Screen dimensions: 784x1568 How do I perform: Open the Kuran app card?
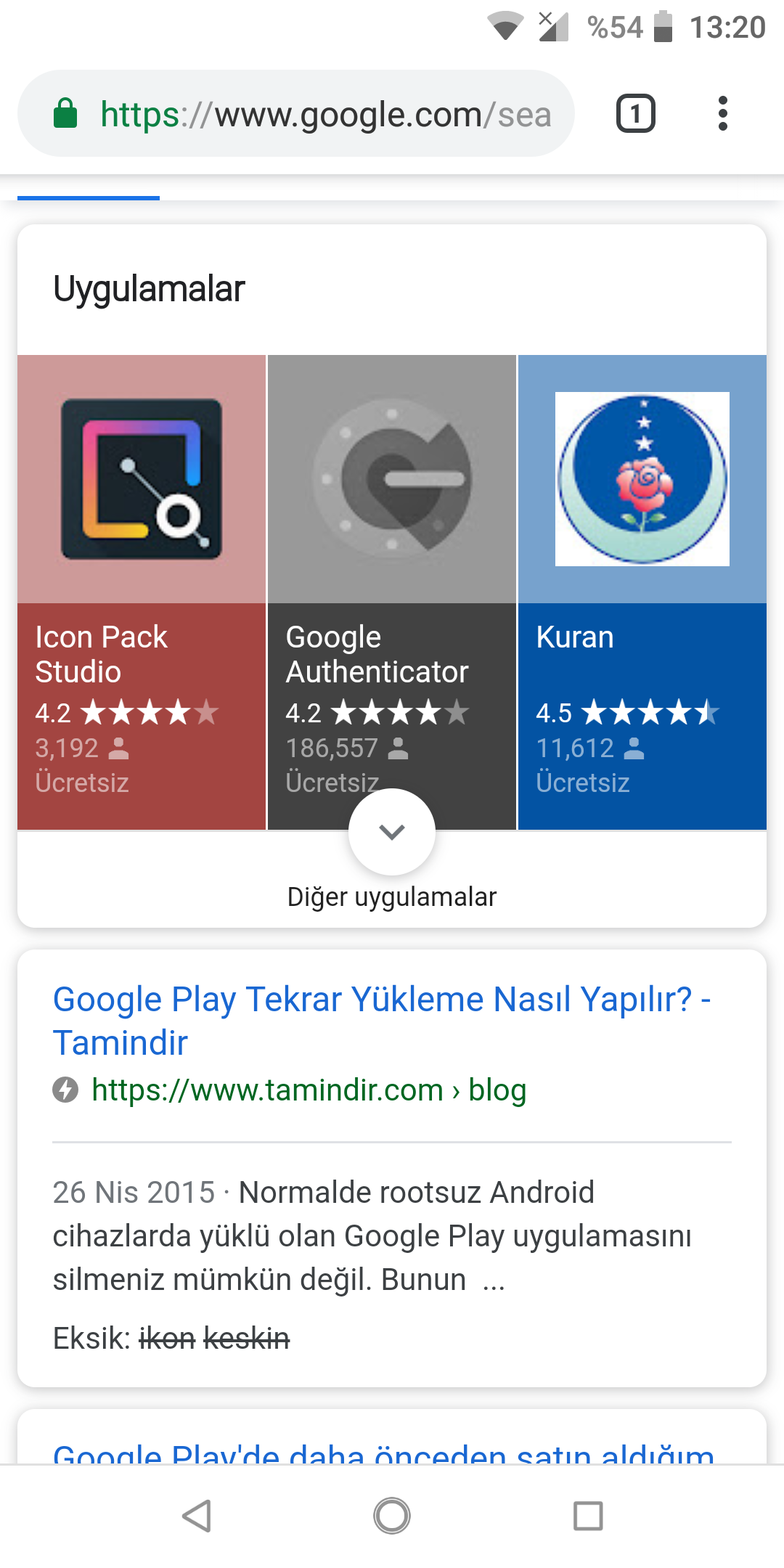(x=642, y=592)
